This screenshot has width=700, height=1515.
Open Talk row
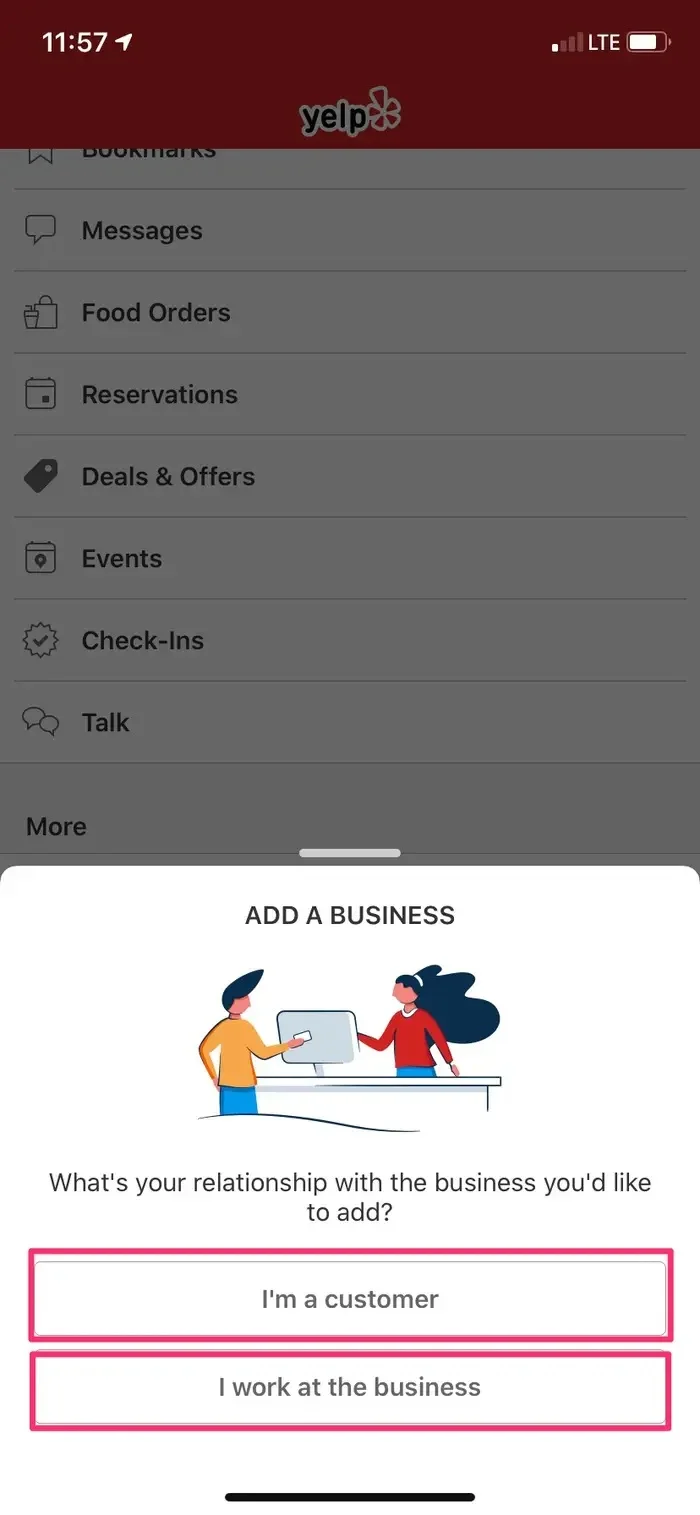pos(106,723)
